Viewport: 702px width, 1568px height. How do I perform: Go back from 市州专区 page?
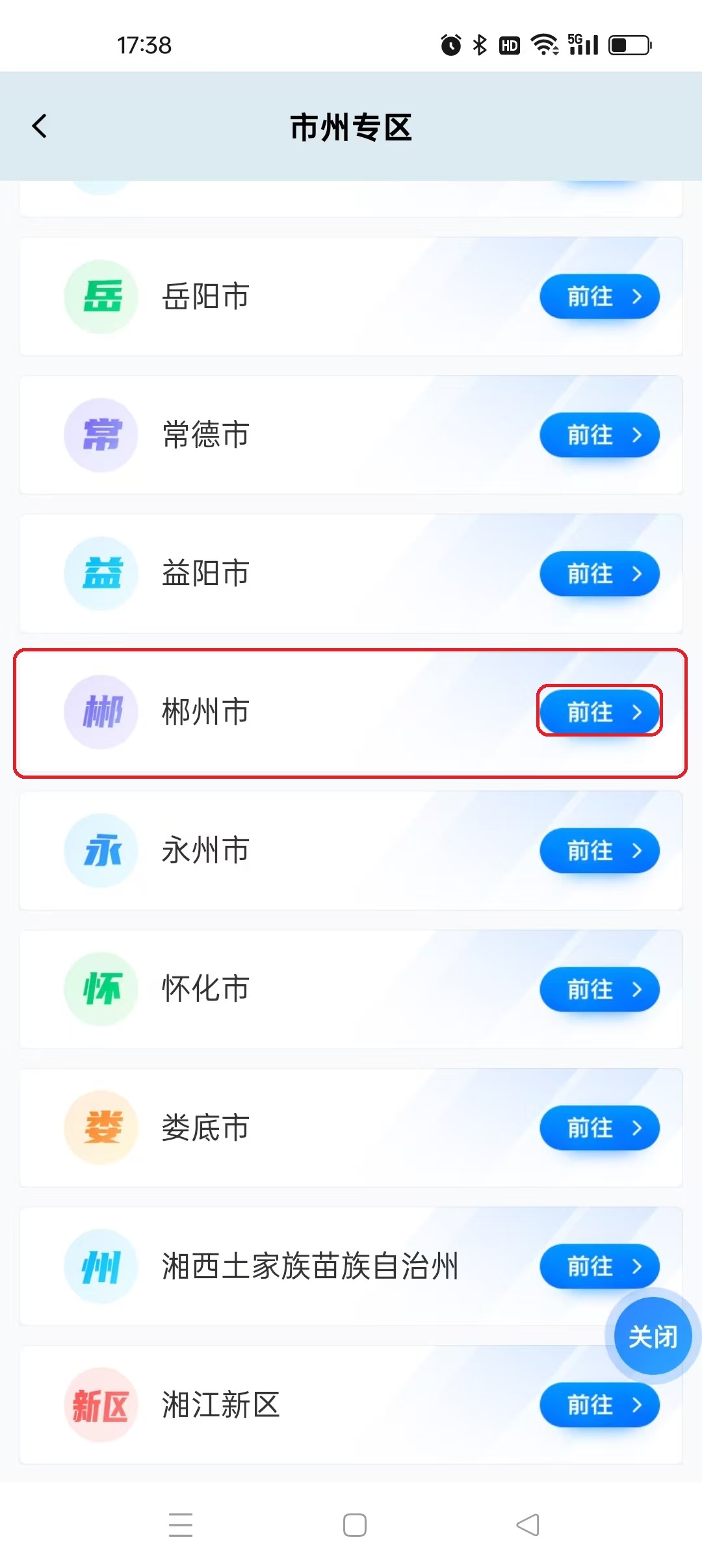[x=40, y=126]
